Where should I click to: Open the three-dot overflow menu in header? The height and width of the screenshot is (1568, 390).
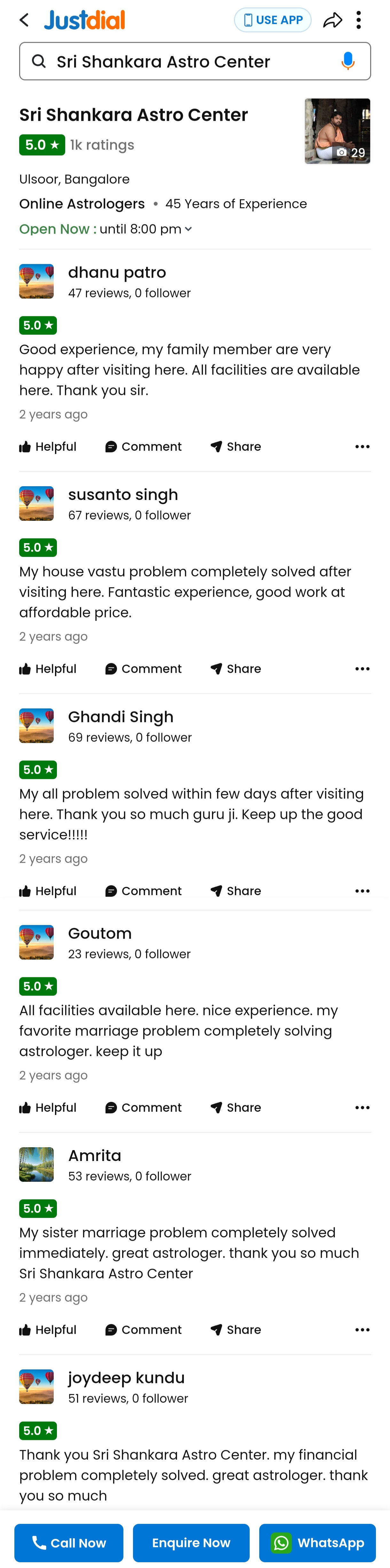pyautogui.click(x=358, y=20)
